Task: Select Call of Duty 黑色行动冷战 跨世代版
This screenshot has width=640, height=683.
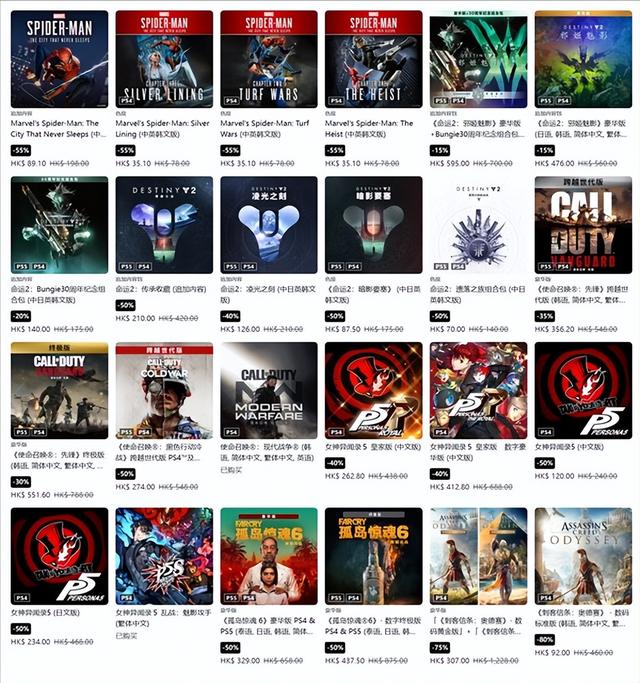Action: (x=164, y=391)
